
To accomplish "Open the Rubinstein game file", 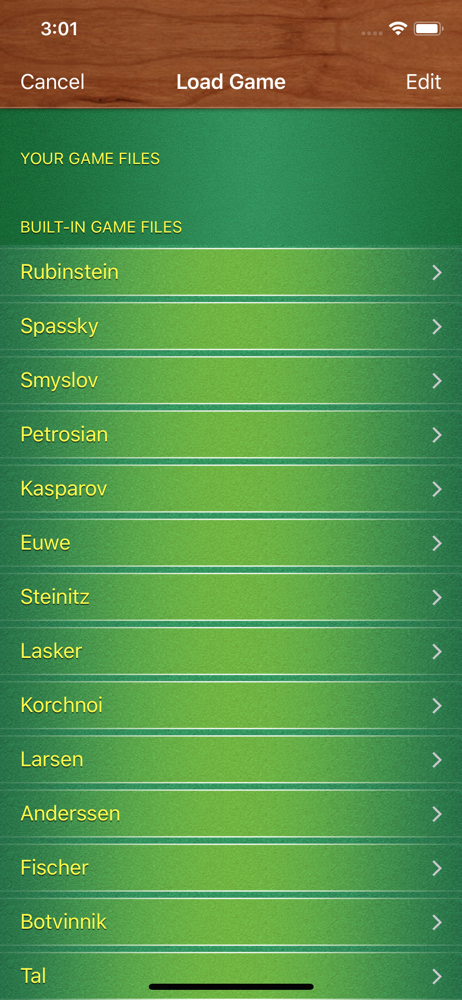I will 231,272.
